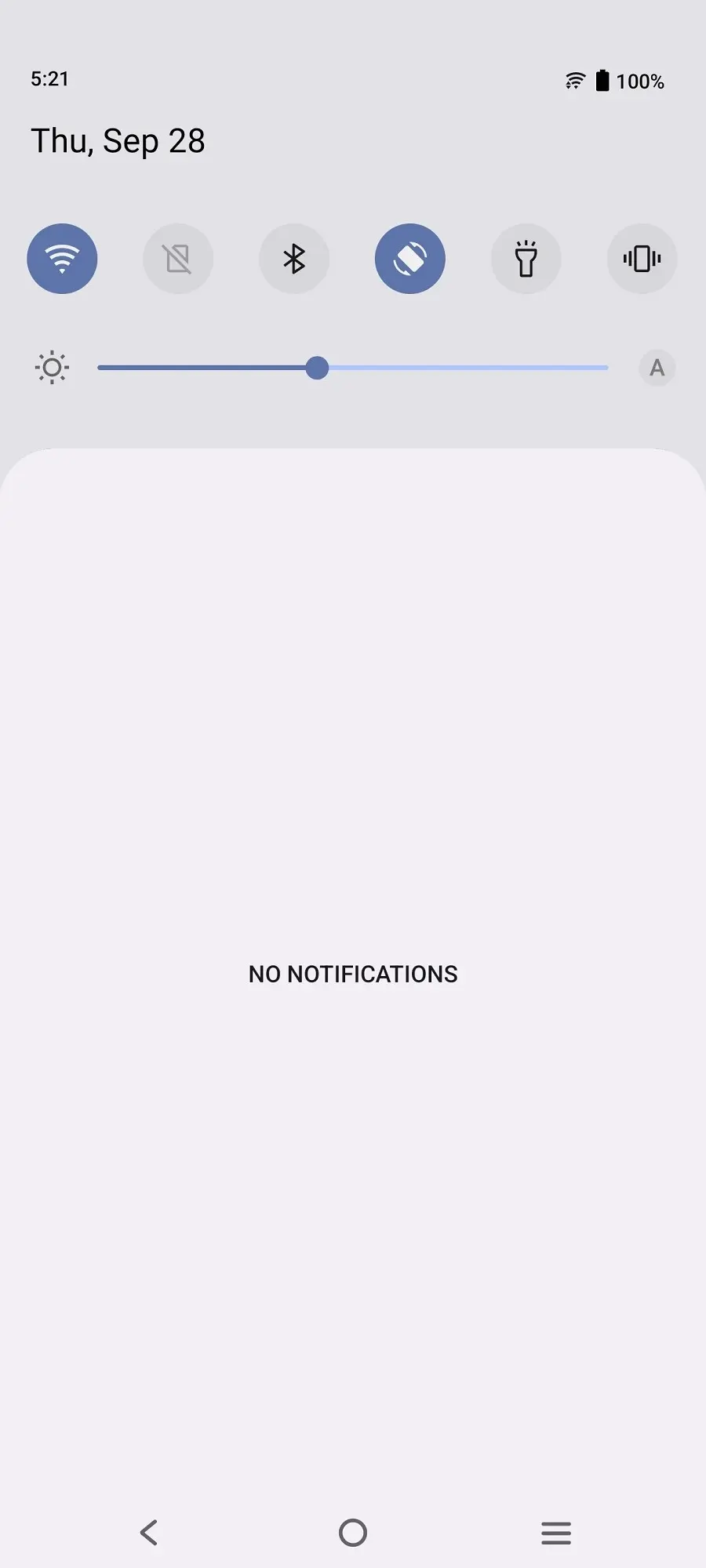Toggle the flashlight tile
The width and height of the screenshot is (706, 1568).
[526, 259]
